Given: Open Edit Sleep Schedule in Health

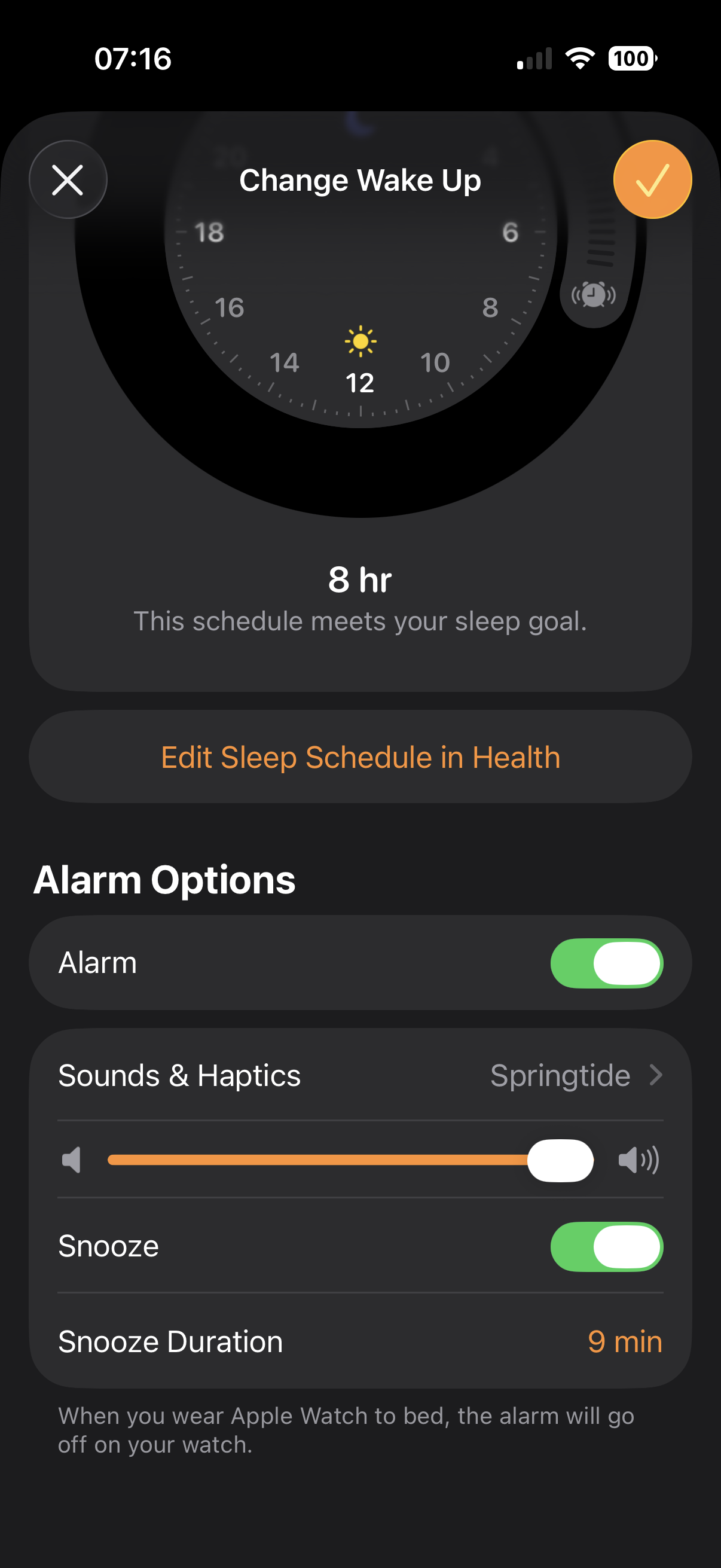Looking at the screenshot, I should [x=360, y=756].
